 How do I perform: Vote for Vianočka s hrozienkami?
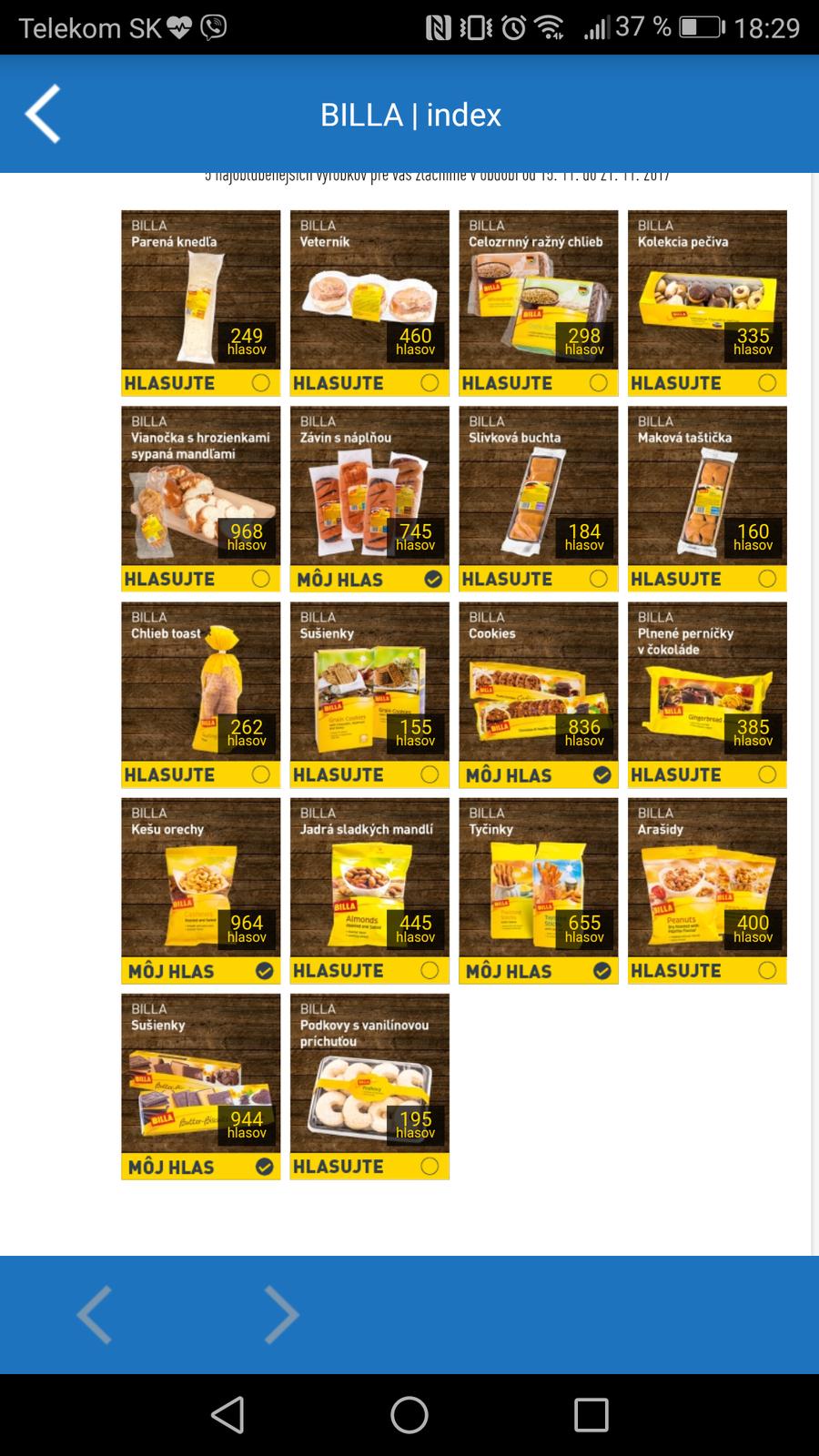click(x=200, y=579)
